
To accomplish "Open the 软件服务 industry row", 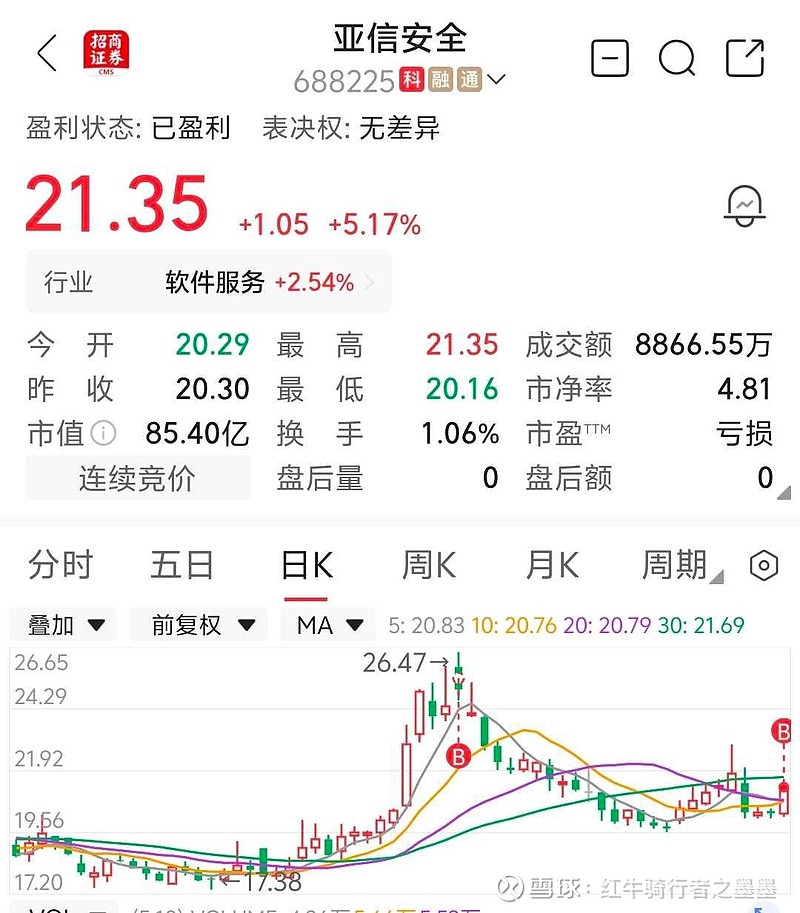I will pyautogui.click(x=209, y=283).
